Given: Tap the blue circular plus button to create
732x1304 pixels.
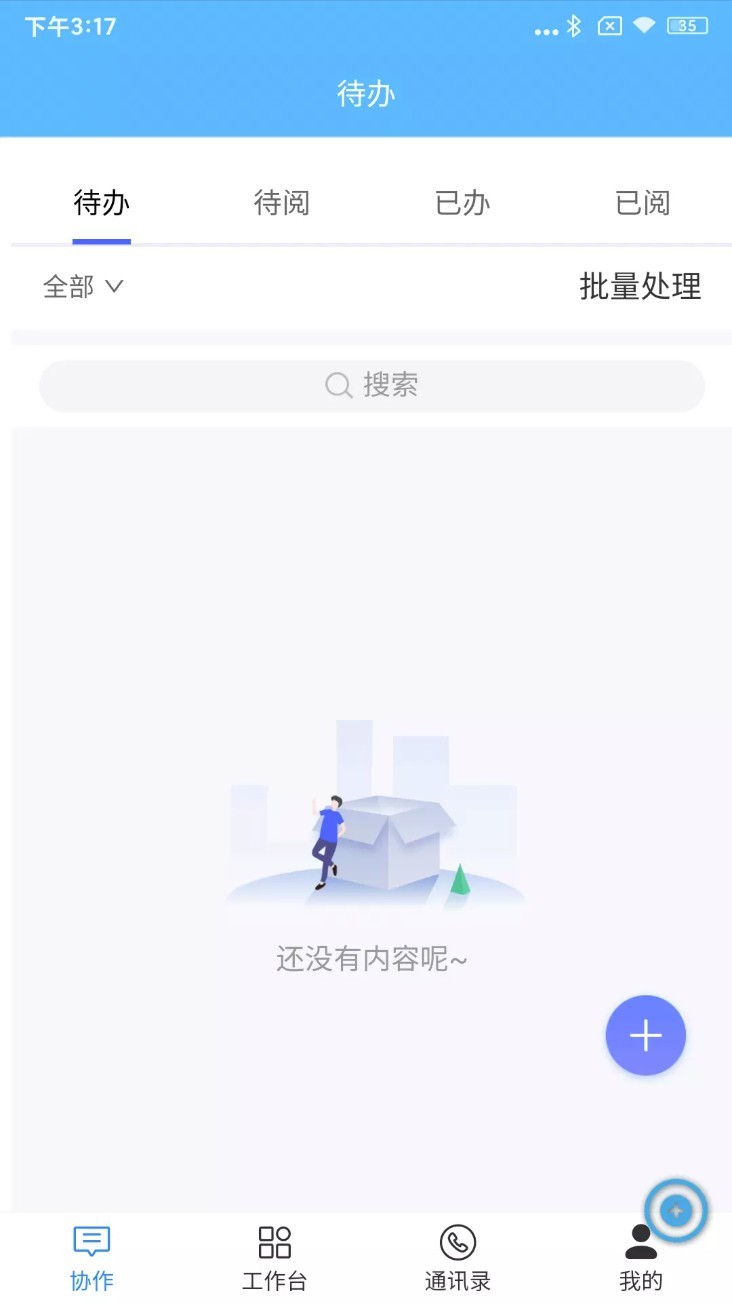Looking at the screenshot, I should pyautogui.click(x=645, y=1036).
